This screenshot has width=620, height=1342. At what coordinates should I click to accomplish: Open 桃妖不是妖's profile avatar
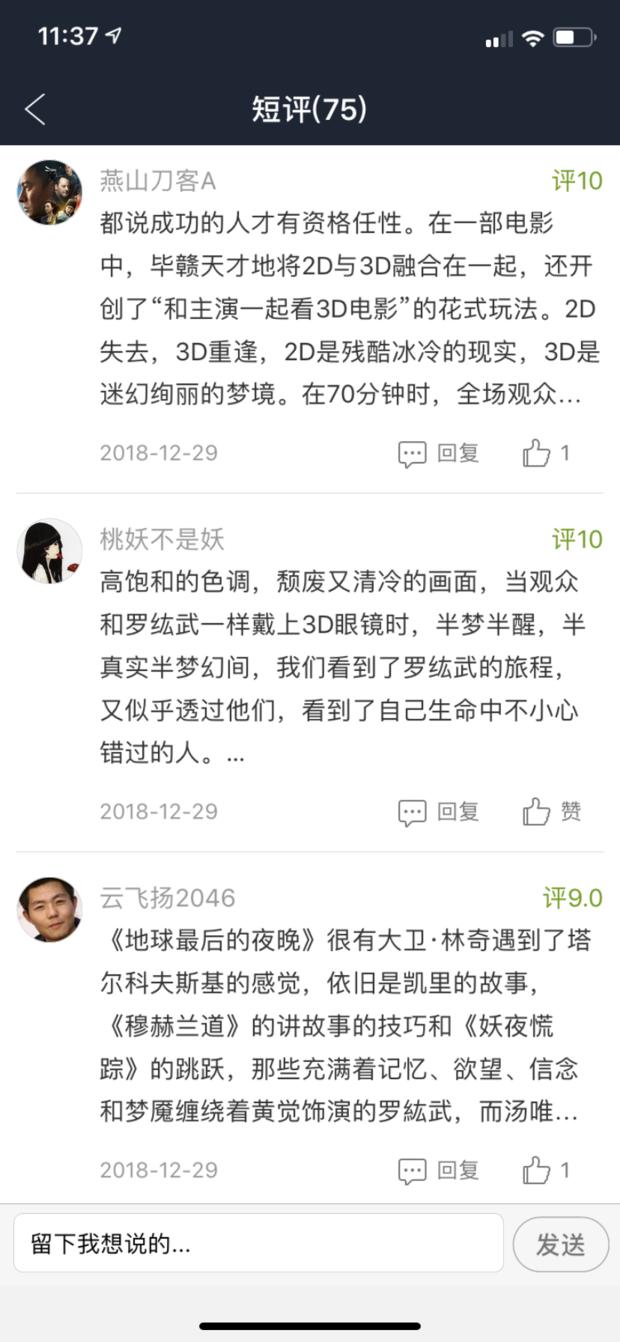pos(49,551)
